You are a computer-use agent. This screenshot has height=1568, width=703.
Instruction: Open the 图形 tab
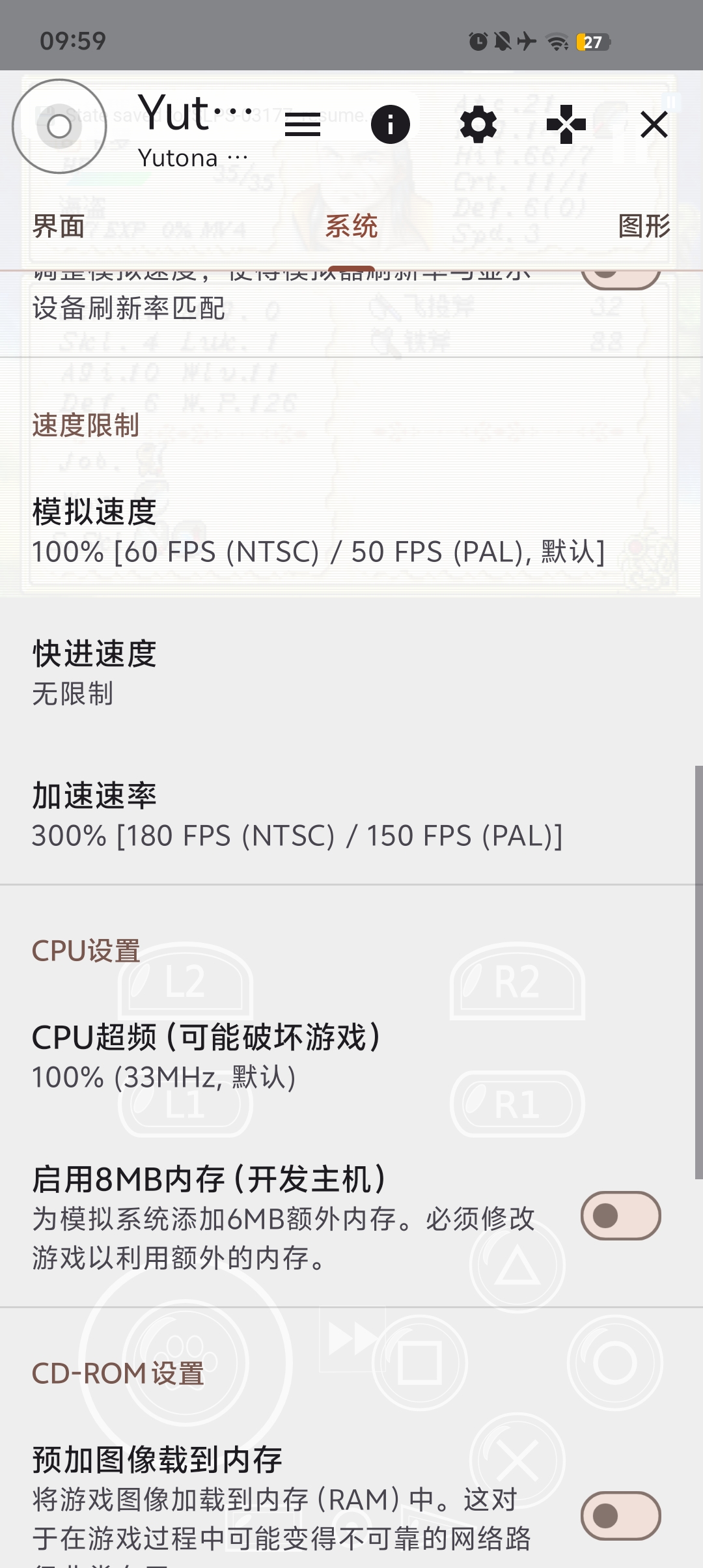pos(644,228)
